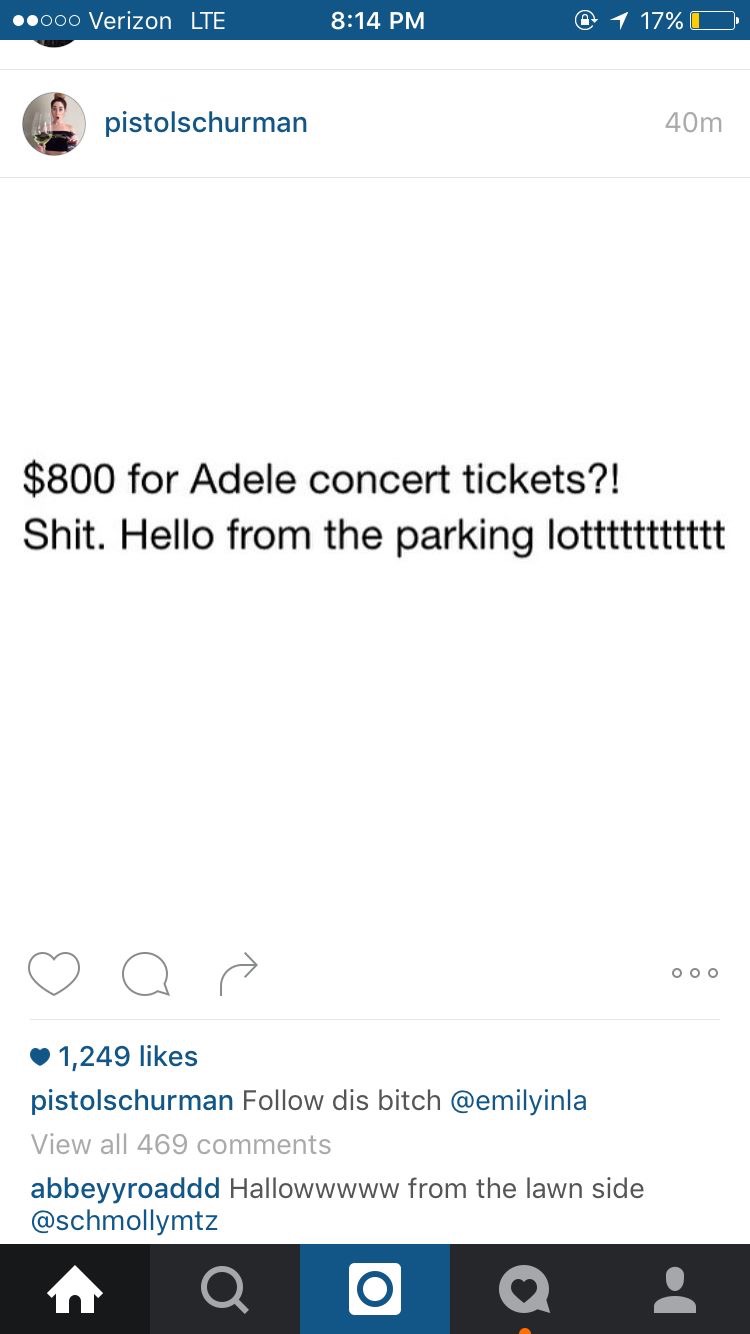Open abbeyyroaddd's profile from the comment
This screenshot has width=750, height=1334.
pyautogui.click(x=125, y=1189)
